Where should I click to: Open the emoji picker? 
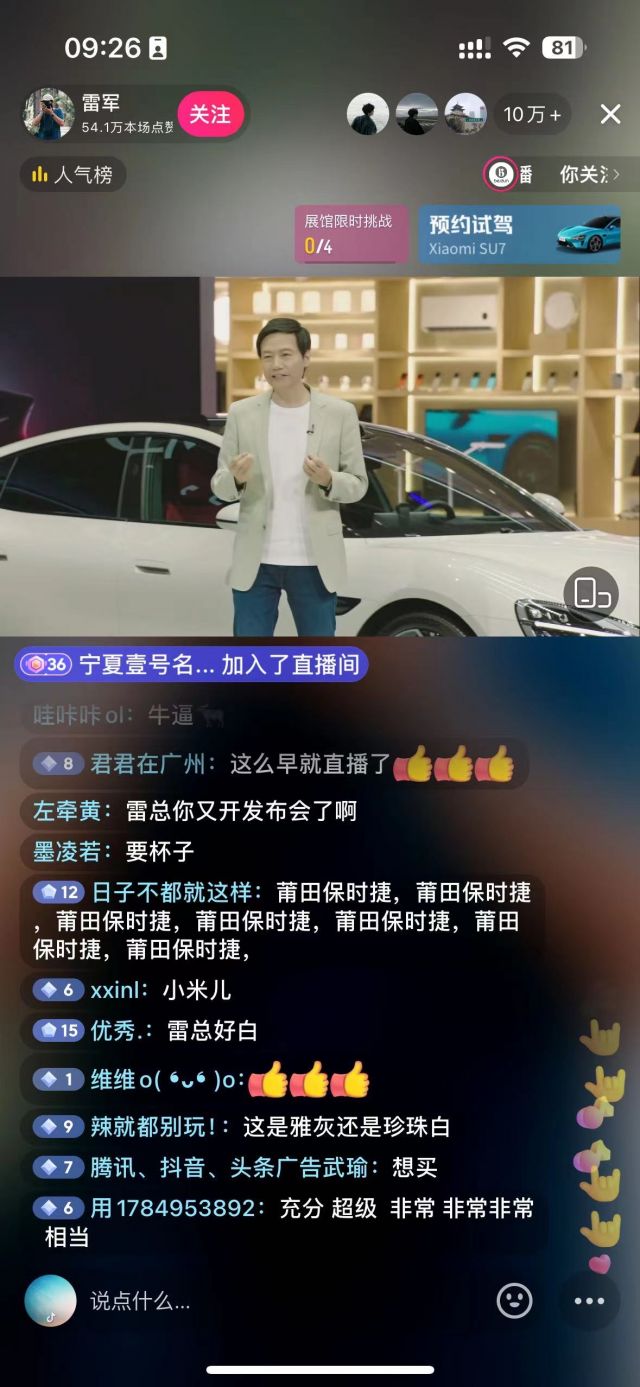[514, 1301]
